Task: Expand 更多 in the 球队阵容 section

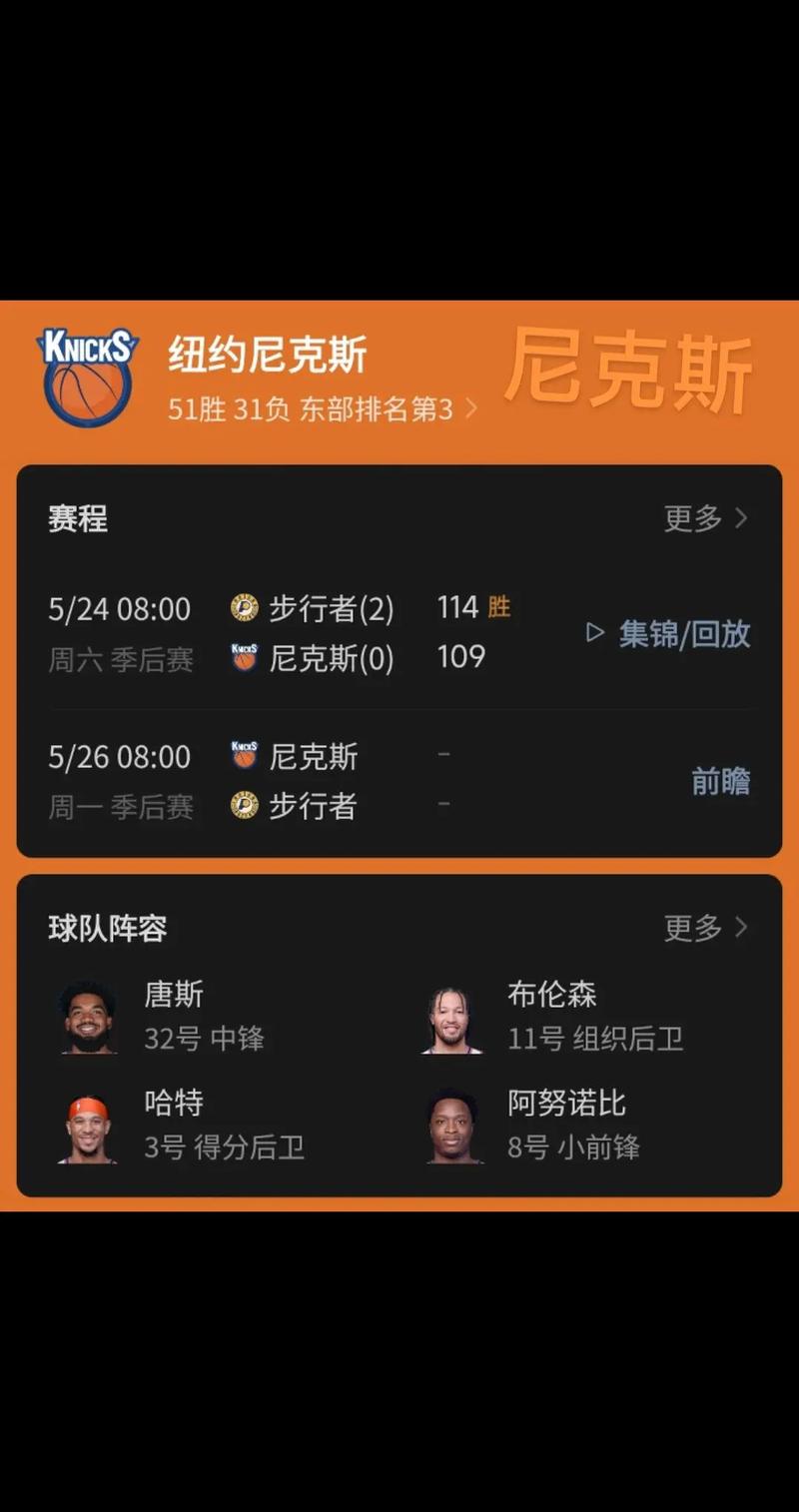Action: (x=705, y=928)
